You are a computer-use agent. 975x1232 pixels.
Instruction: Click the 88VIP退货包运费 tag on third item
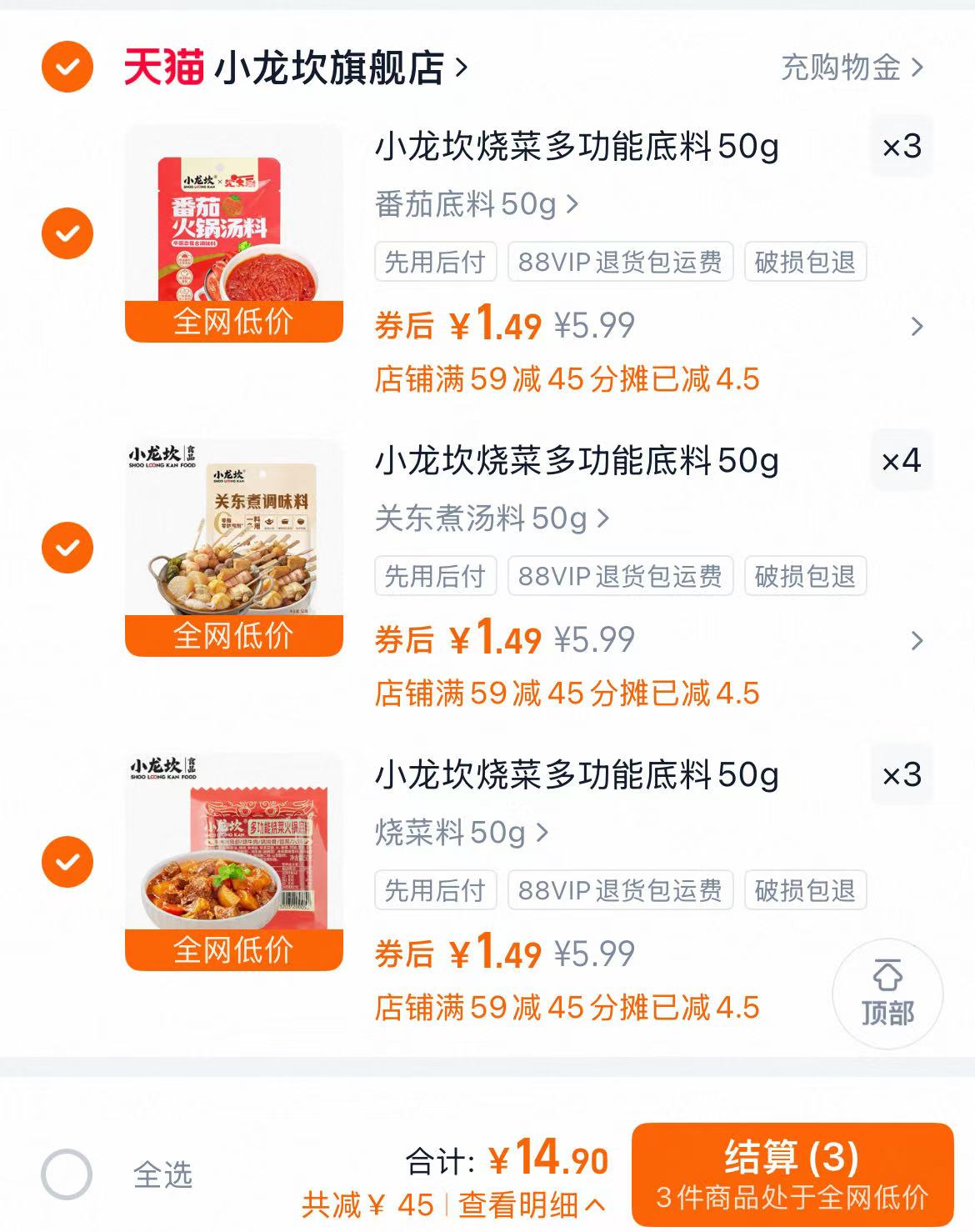[x=619, y=891]
